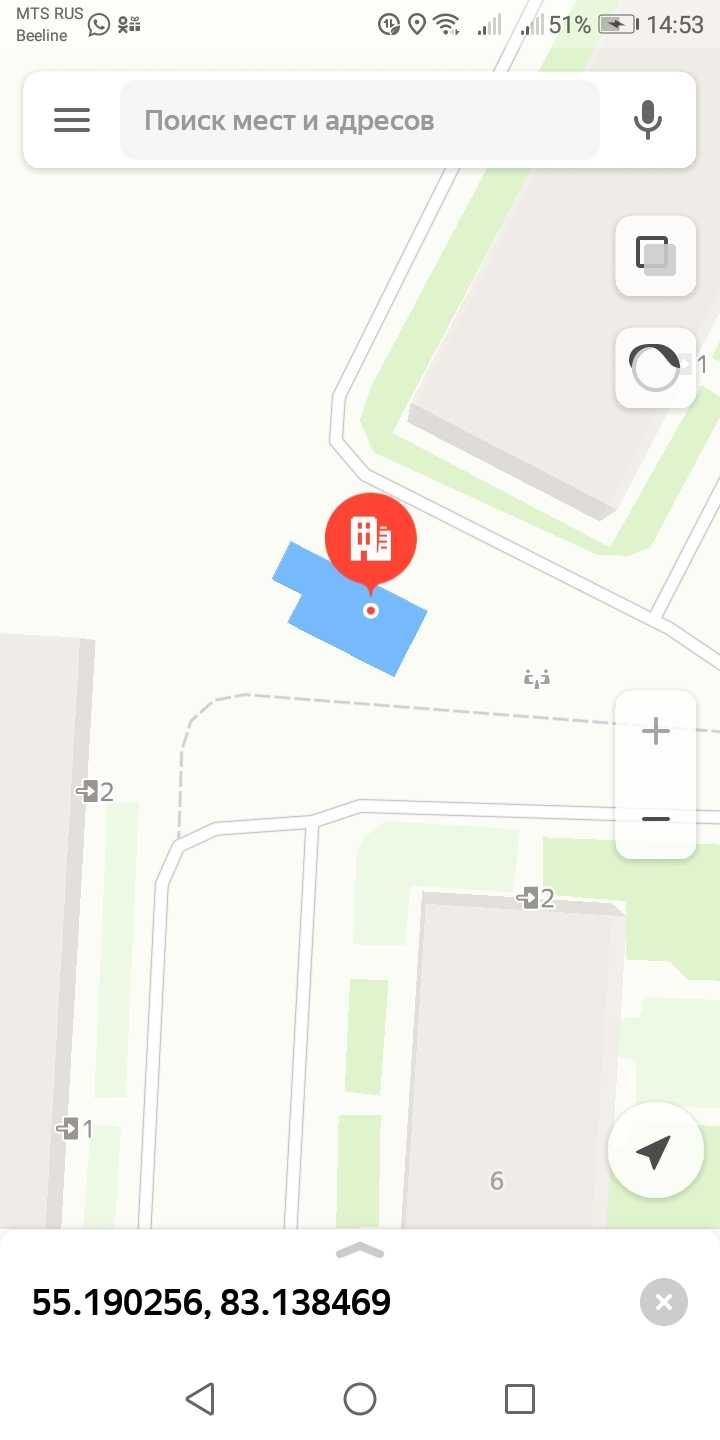Tap the round traffic indicator button
The height and width of the screenshot is (1440, 720).
656,368
